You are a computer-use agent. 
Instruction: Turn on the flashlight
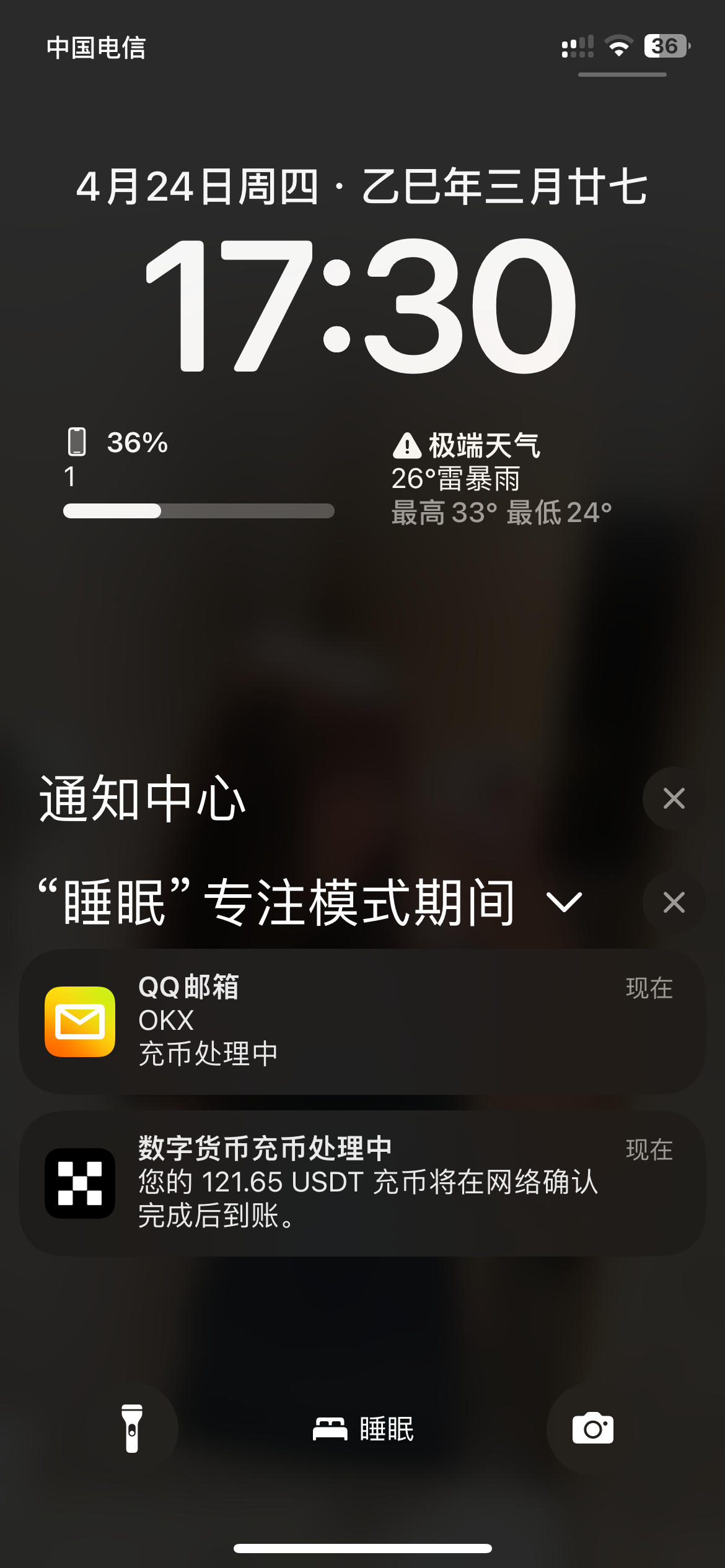tap(132, 1429)
